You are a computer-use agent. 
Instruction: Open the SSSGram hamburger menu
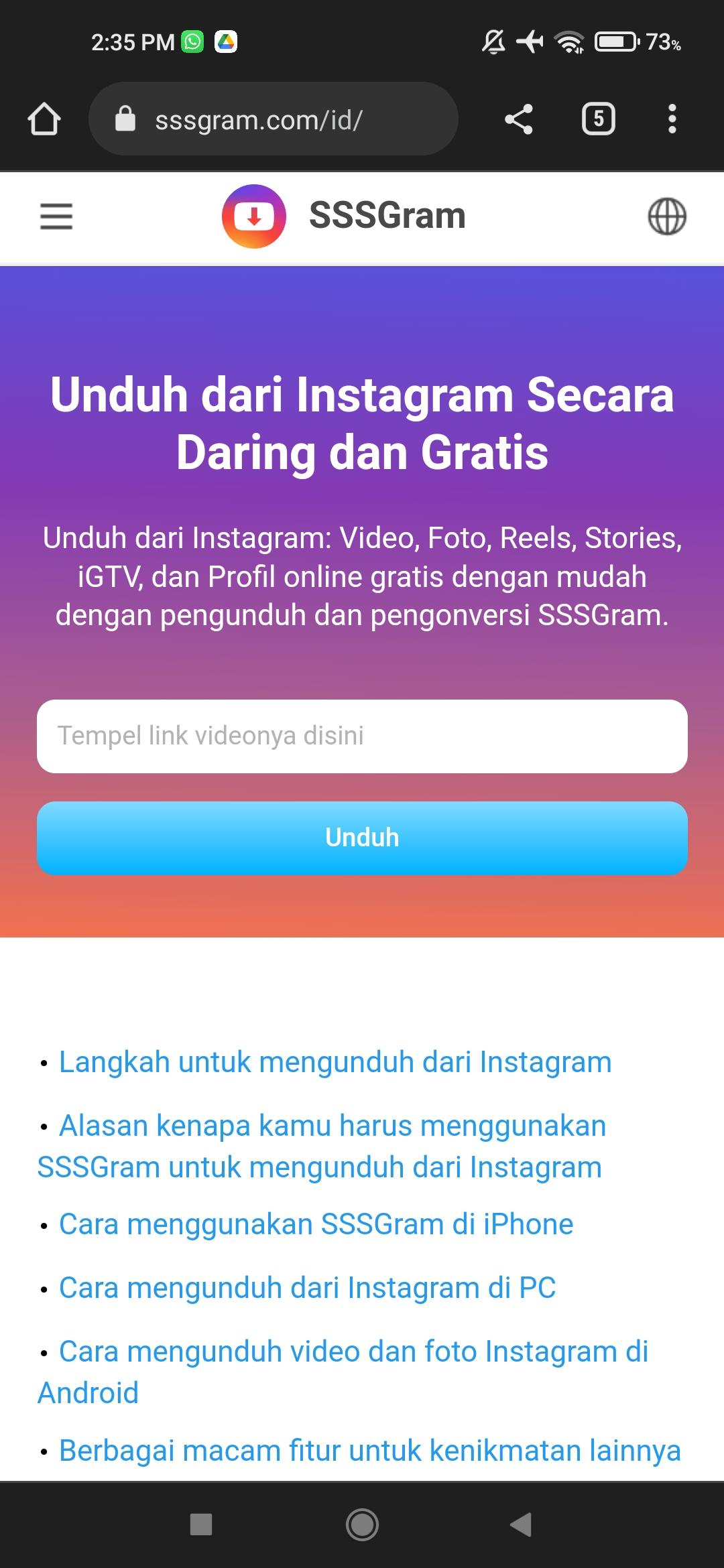[x=56, y=216]
